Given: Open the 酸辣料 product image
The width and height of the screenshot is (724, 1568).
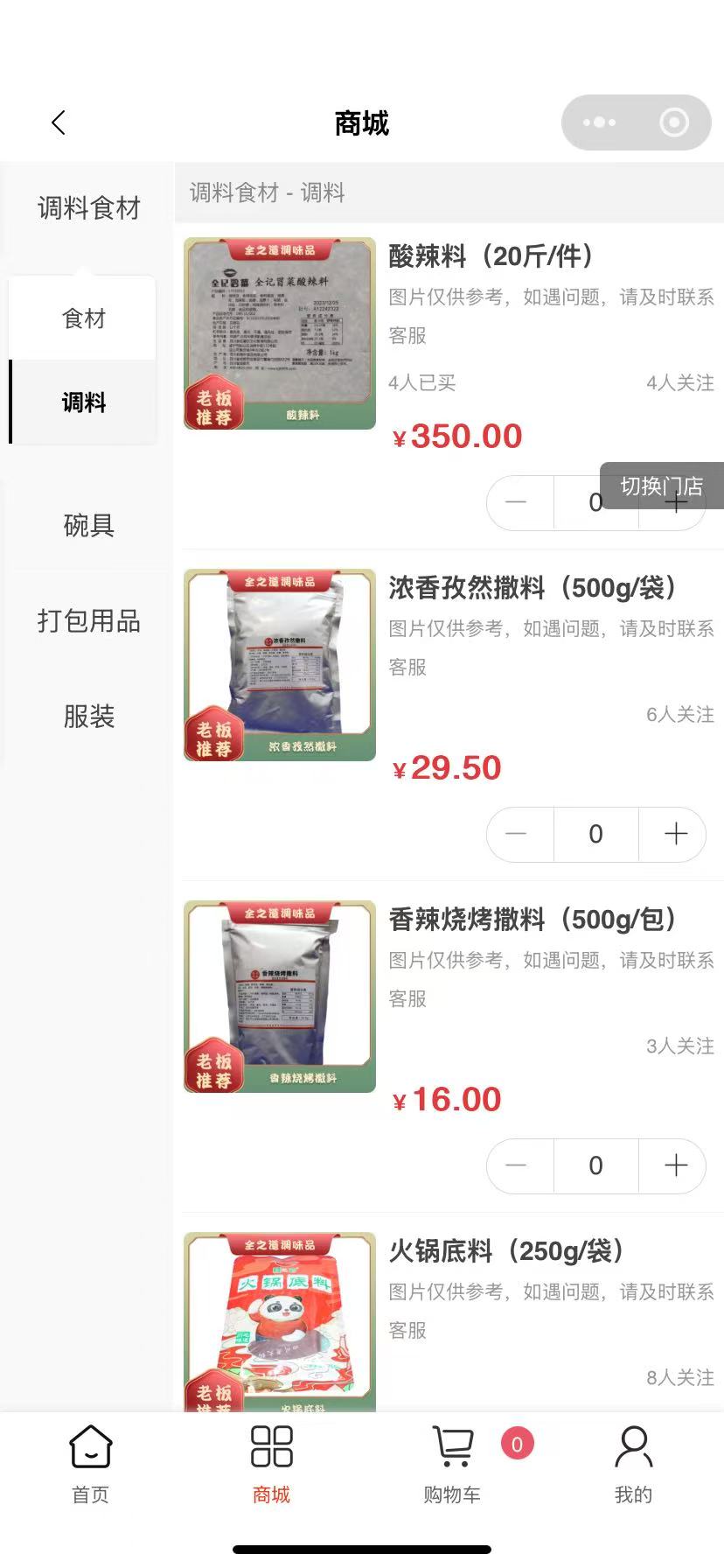Looking at the screenshot, I should pos(280,333).
